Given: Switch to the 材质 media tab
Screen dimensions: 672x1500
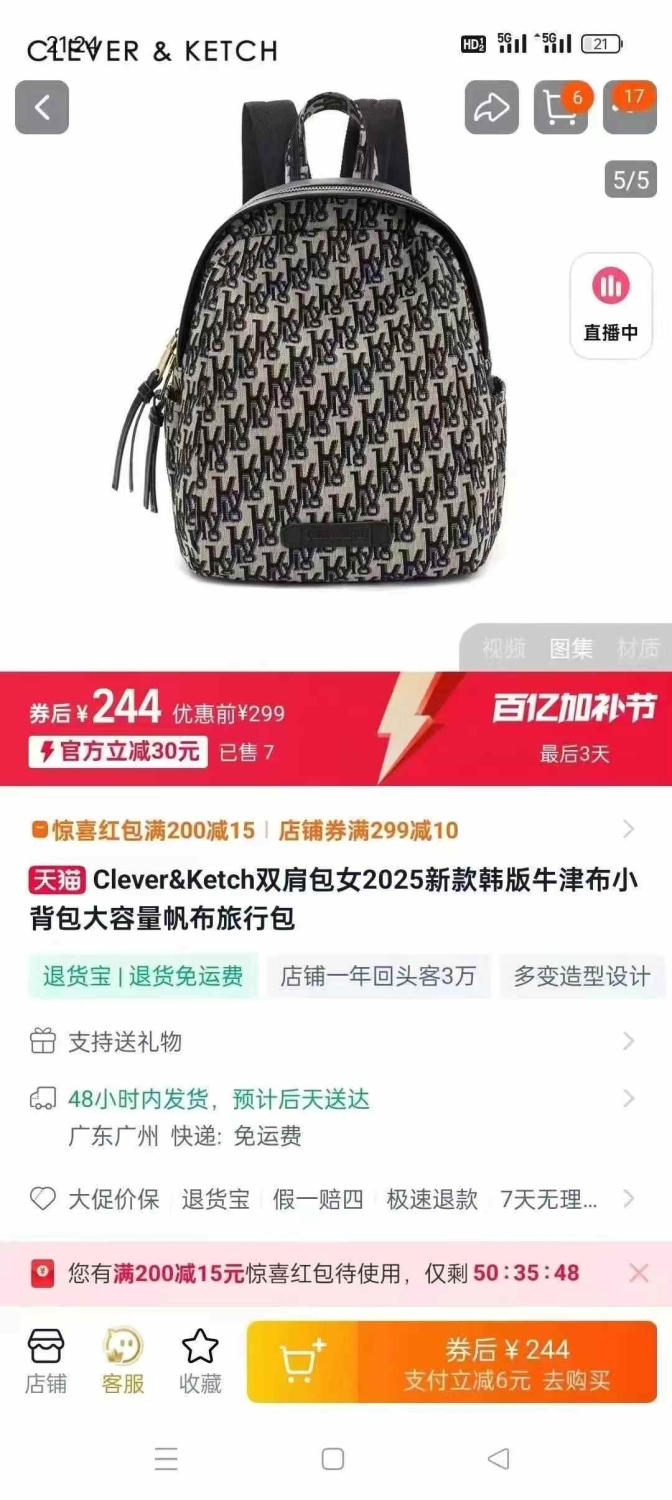Looking at the screenshot, I should pos(638,648).
